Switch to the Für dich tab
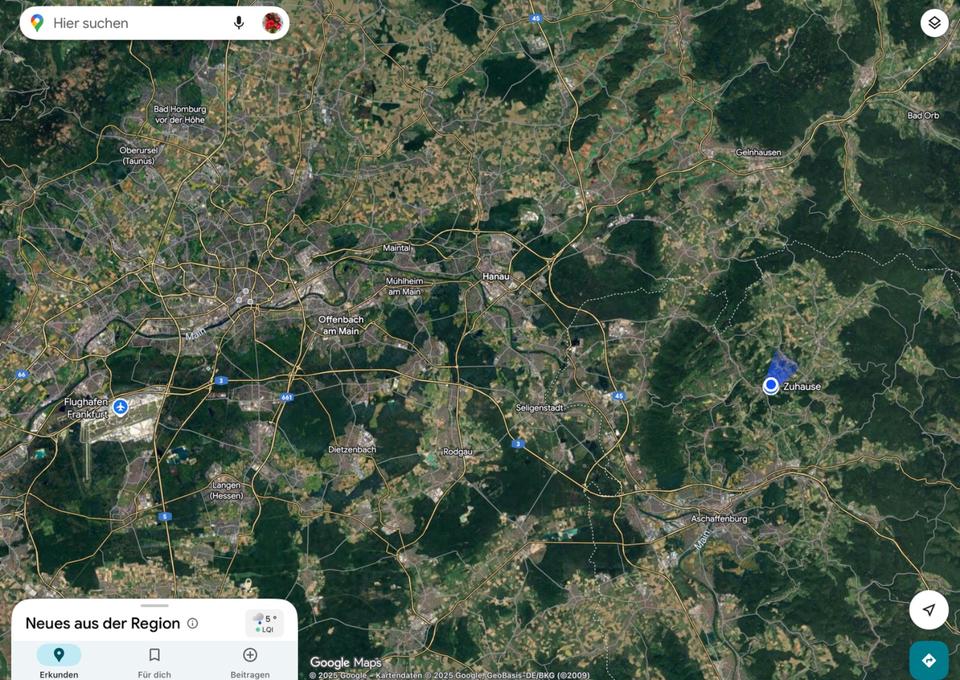 pos(154,660)
